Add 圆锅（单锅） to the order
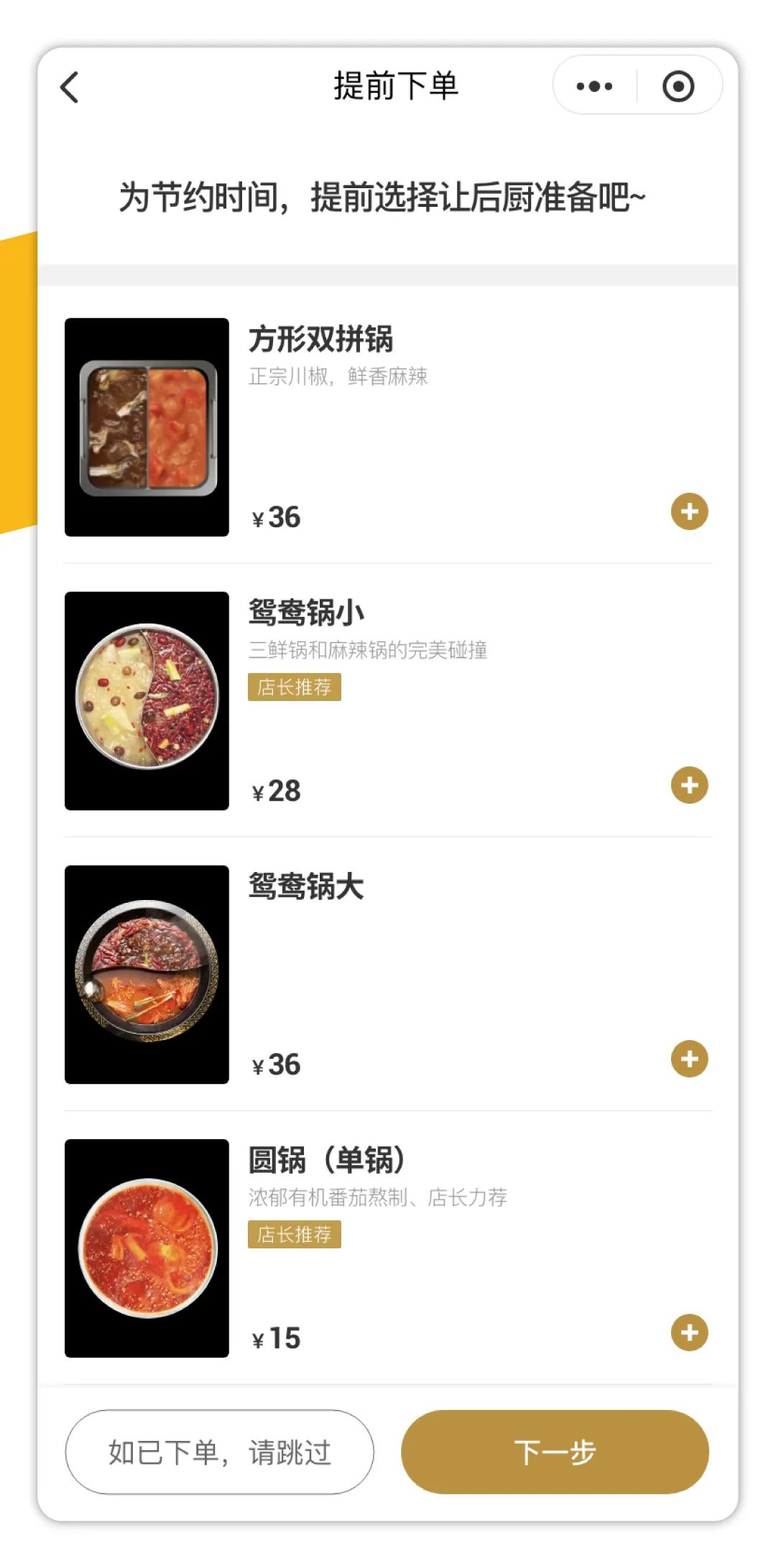This screenshot has height=1568, width=776. tap(689, 1332)
